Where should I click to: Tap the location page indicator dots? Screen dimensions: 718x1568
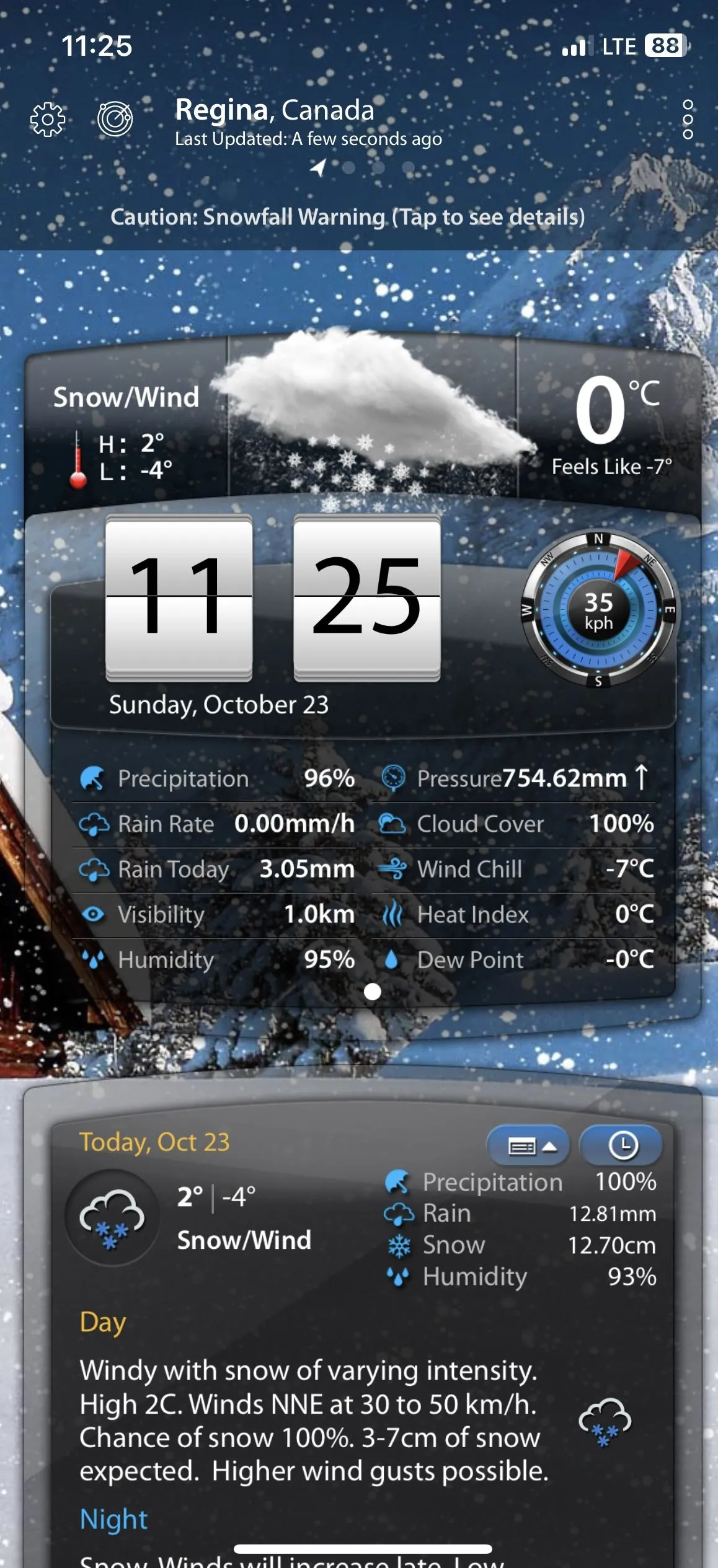pyautogui.click(x=364, y=167)
